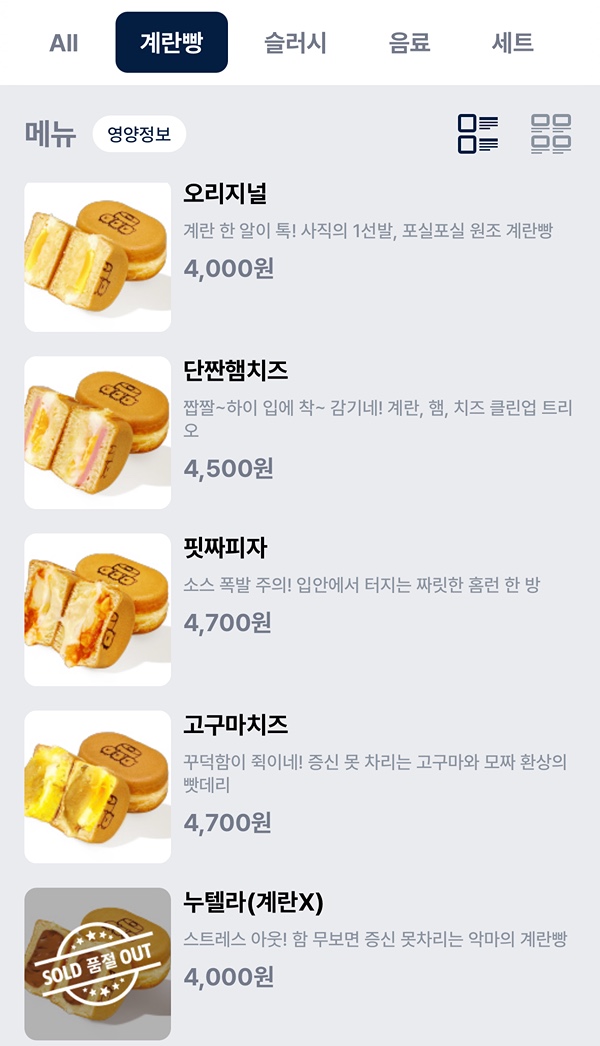
Task: Switch to the All tab
Action: point(64,43)
